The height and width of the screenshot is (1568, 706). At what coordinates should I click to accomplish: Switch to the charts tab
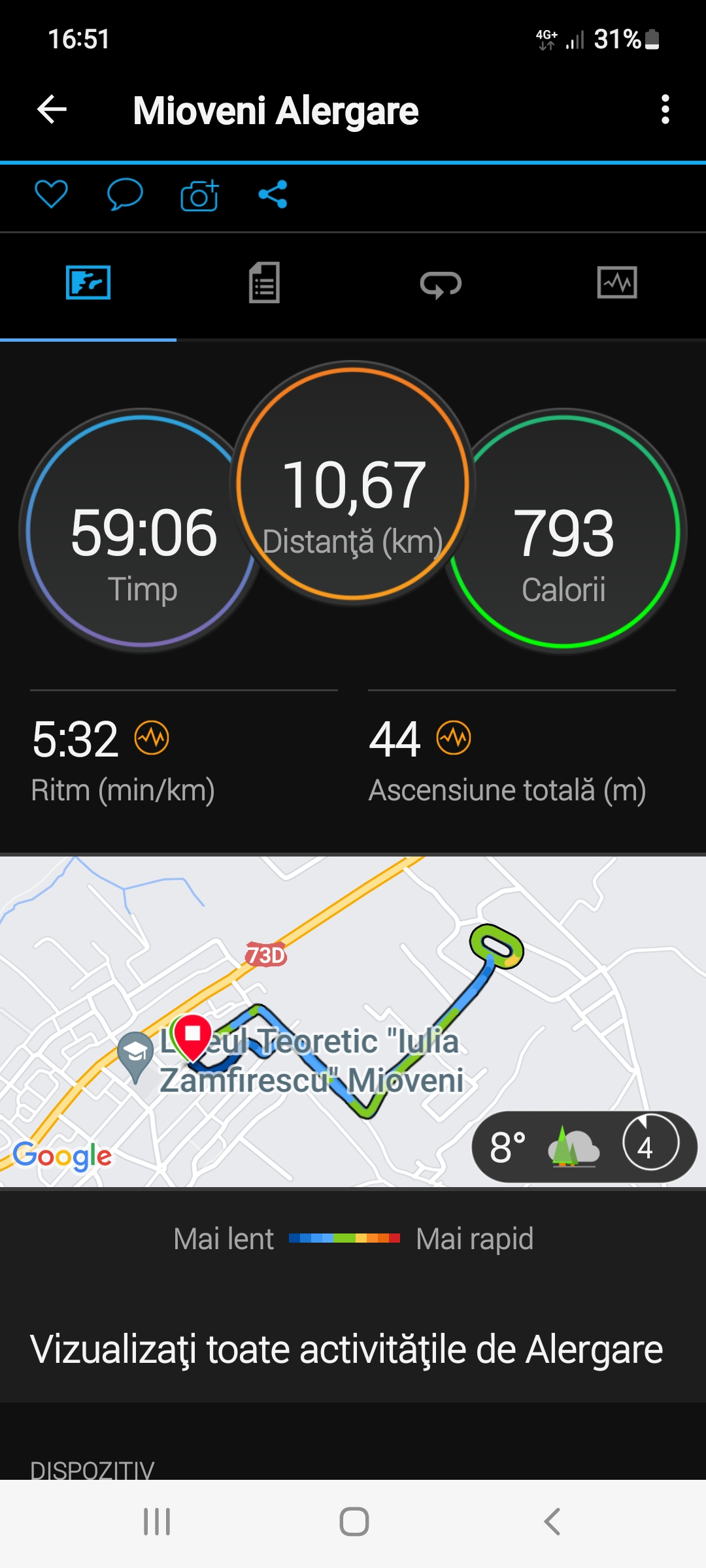[x=617, y=283]
